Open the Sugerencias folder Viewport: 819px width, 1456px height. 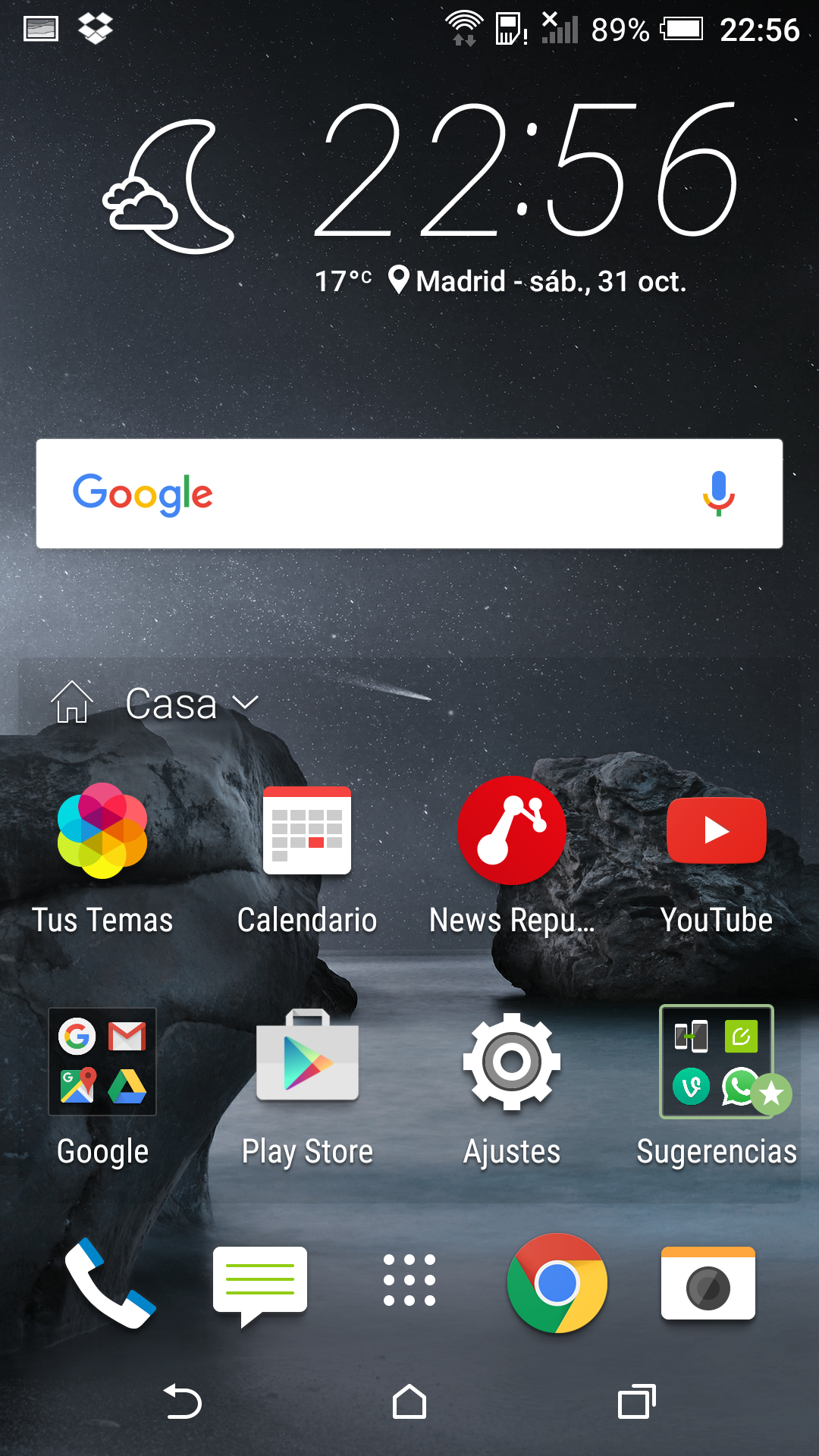717,1062
